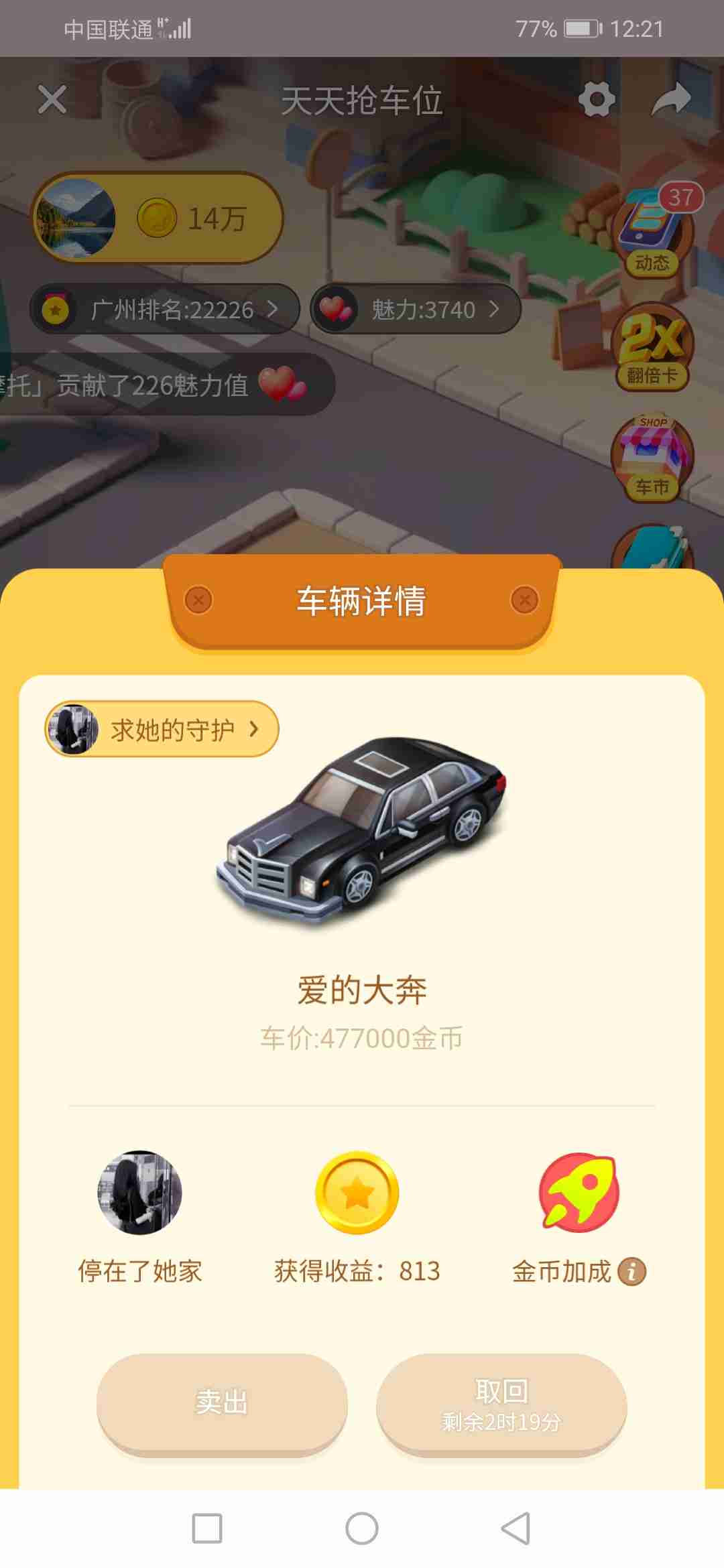
Task: Sell the car with 卖出
Action: [222, 1402]
